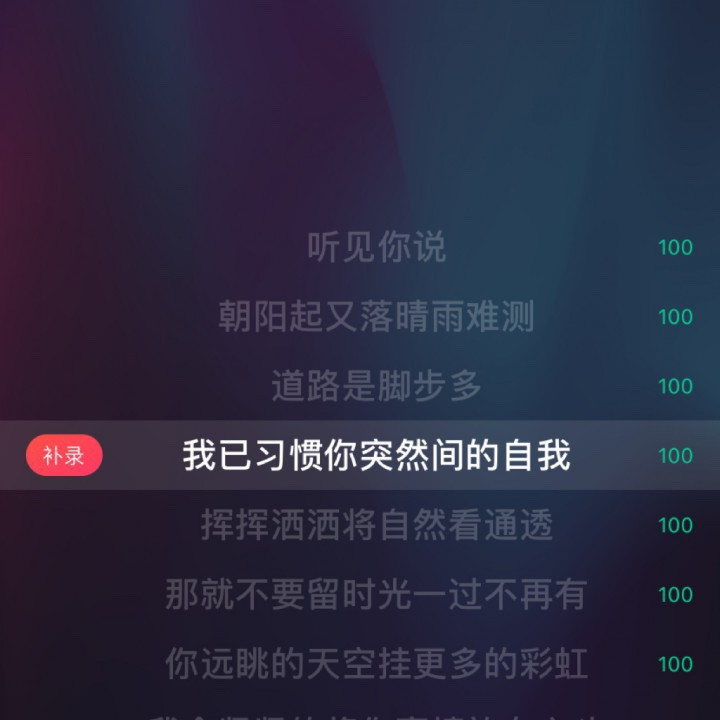Viewport: 720px width, 720px height.
Task: Select the lyric line 你远眺的天空挂更多的彩虹
Action: 377,664
